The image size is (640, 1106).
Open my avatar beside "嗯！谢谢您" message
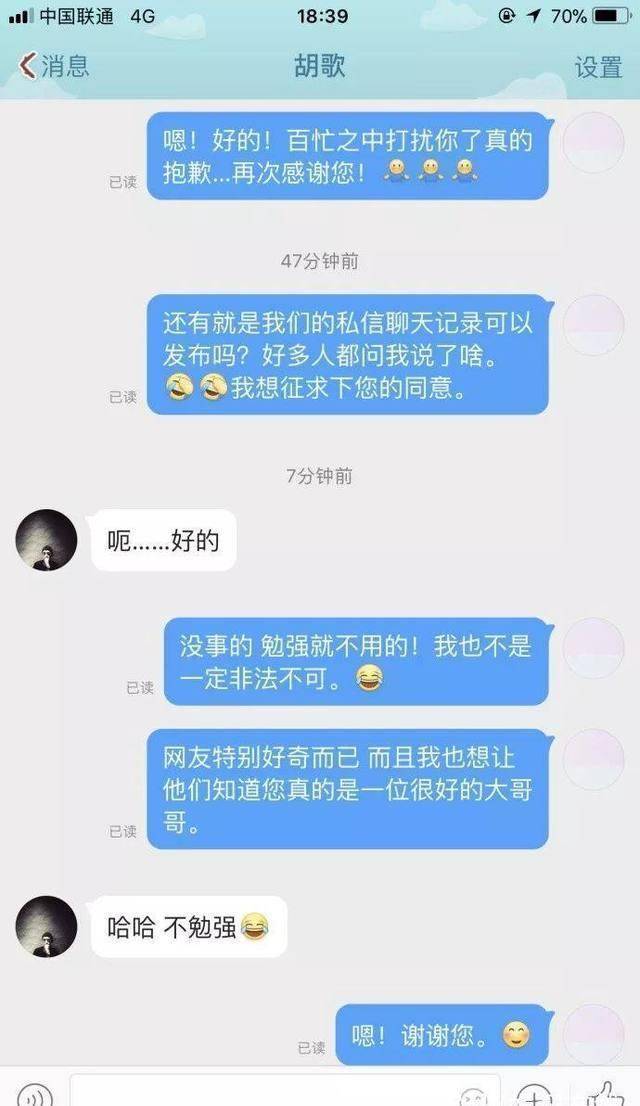coord(593,1034)
